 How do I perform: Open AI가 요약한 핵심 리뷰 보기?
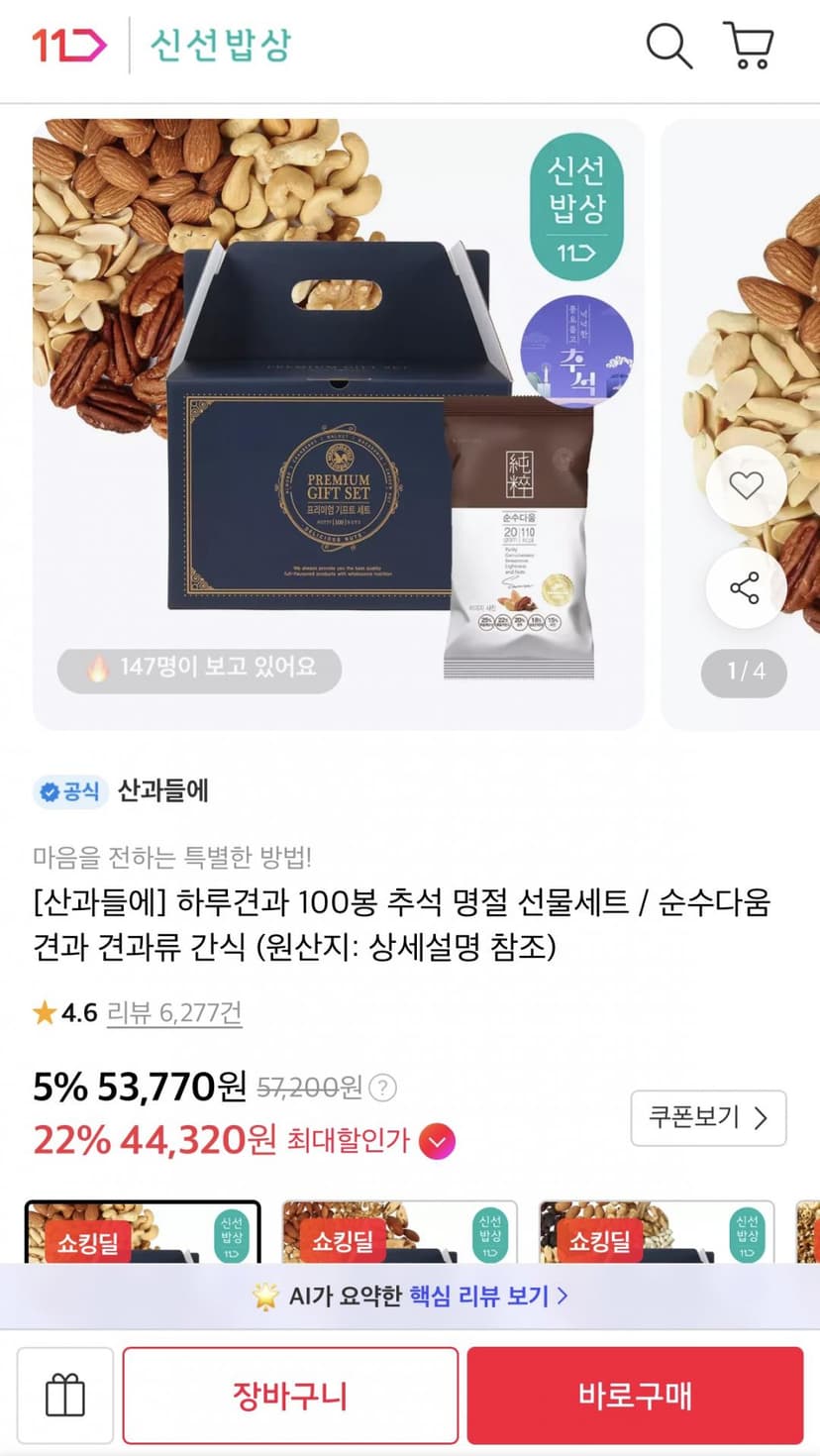410,1296
